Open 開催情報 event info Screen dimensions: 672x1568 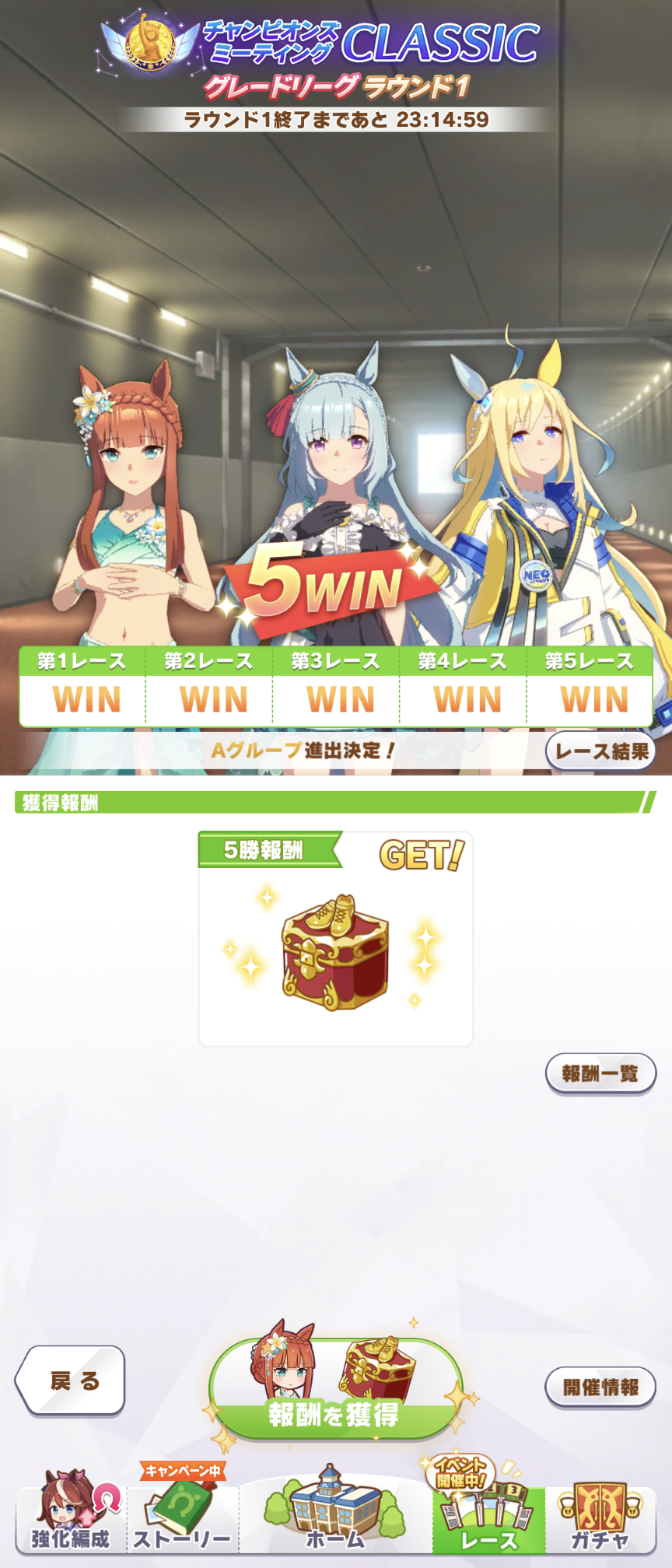[x=600, y=1387]
